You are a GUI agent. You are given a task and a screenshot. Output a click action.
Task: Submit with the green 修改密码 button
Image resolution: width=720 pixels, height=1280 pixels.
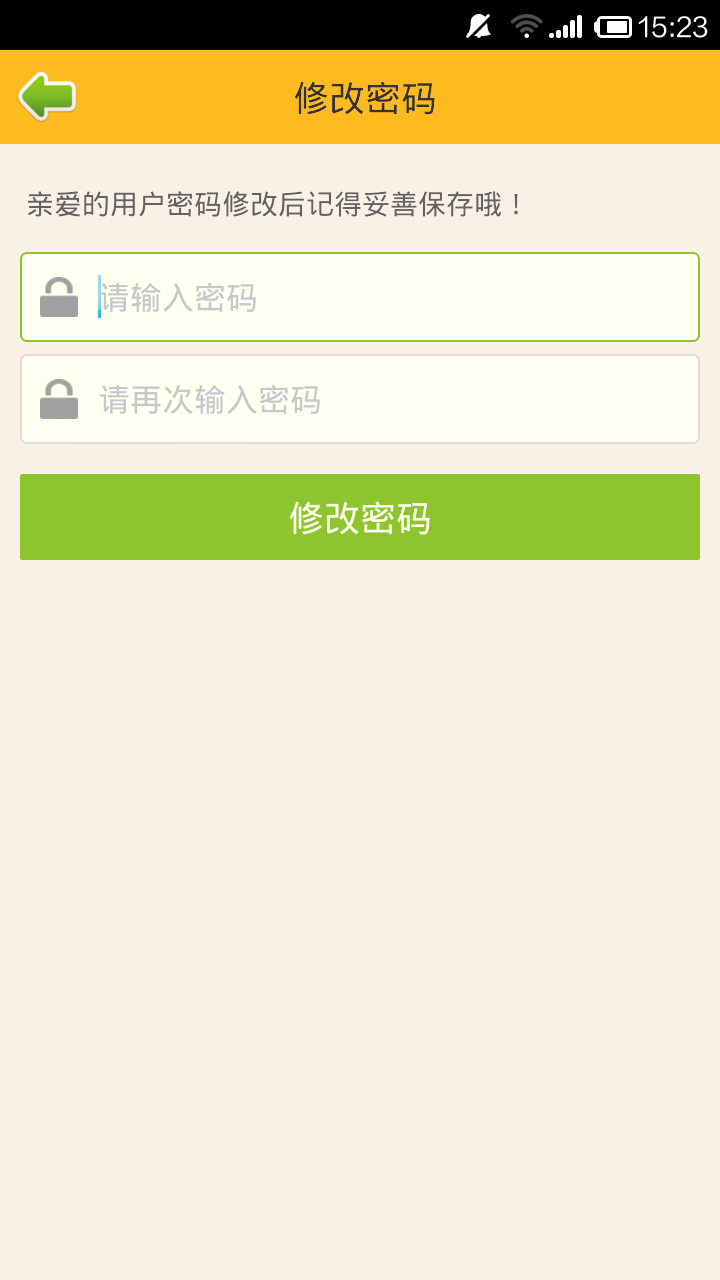click(360, 517)
